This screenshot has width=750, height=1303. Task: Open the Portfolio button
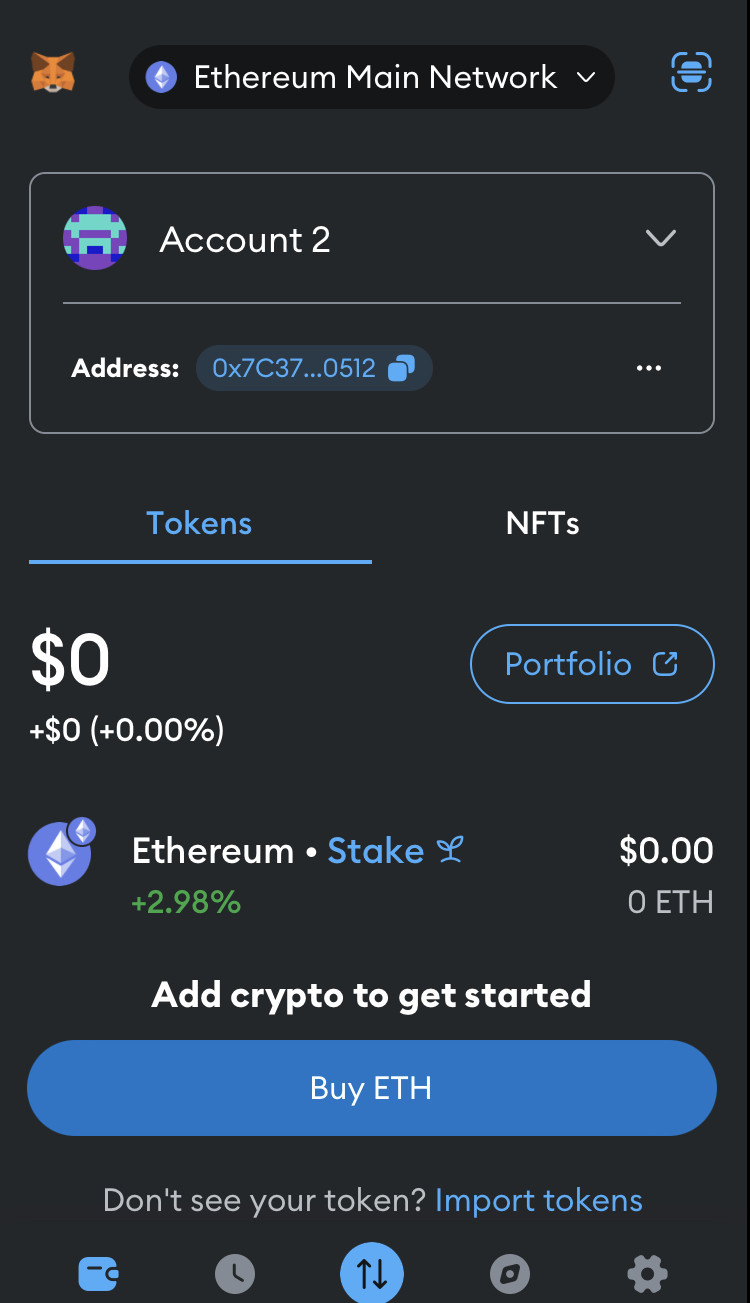point(592,664)
